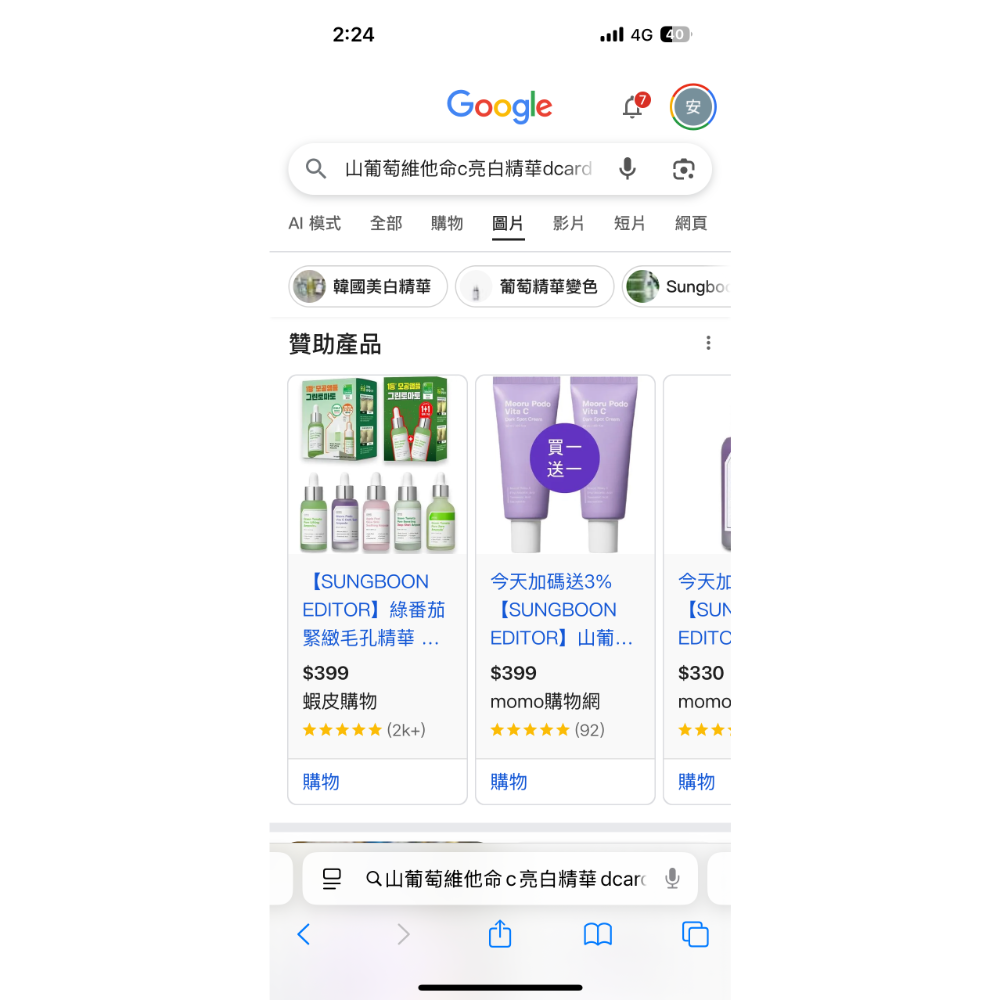Tap the Safari address bar

(x=500, y=879)
